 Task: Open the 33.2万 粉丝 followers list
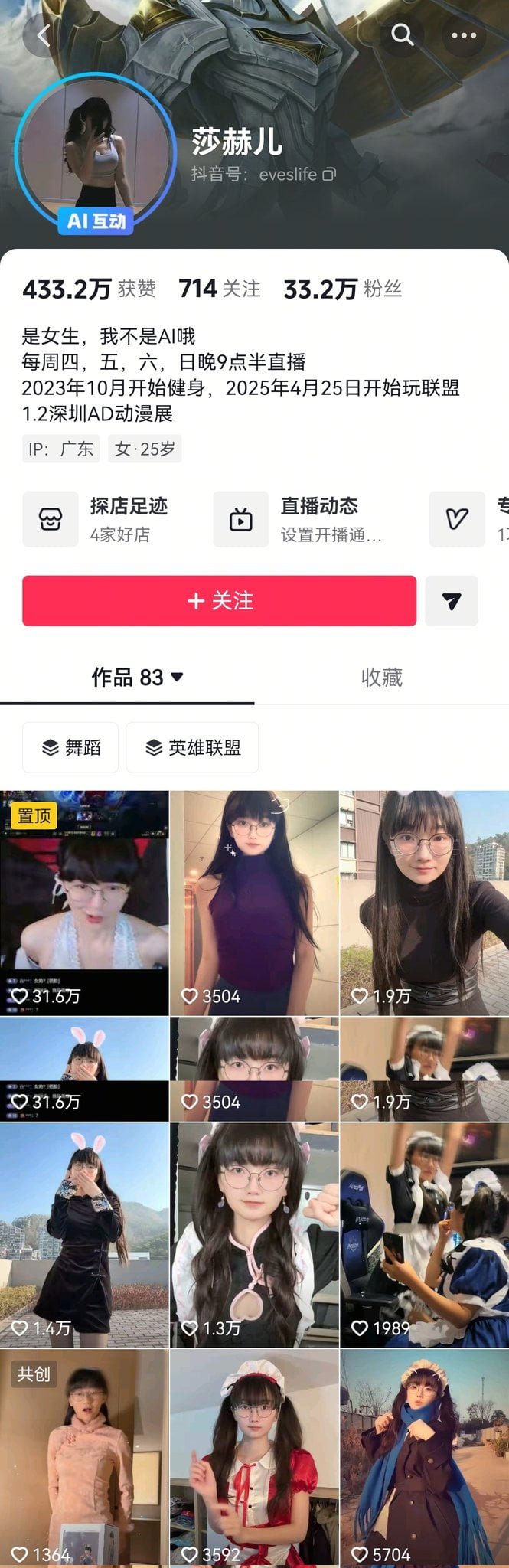[342, 289]
